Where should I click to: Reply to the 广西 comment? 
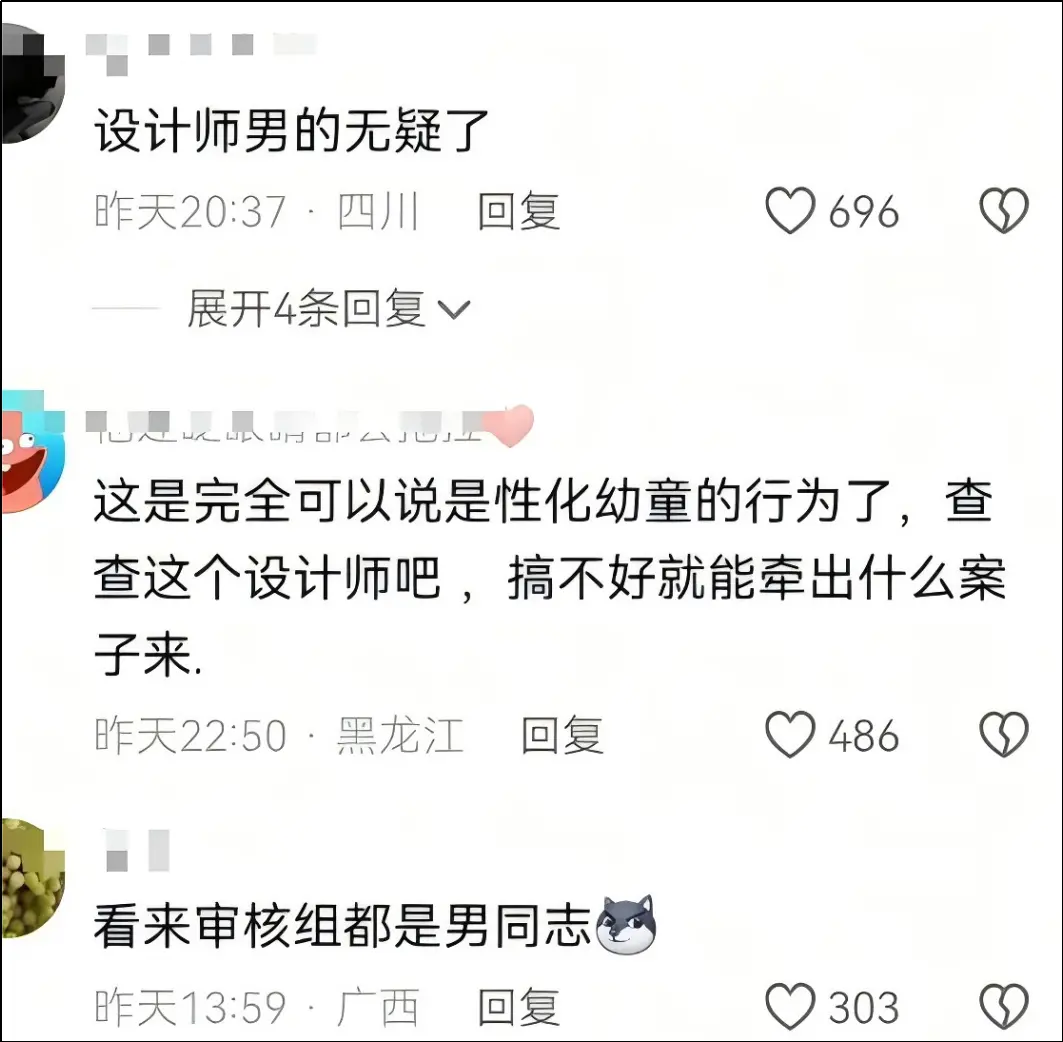[518, 1008]
